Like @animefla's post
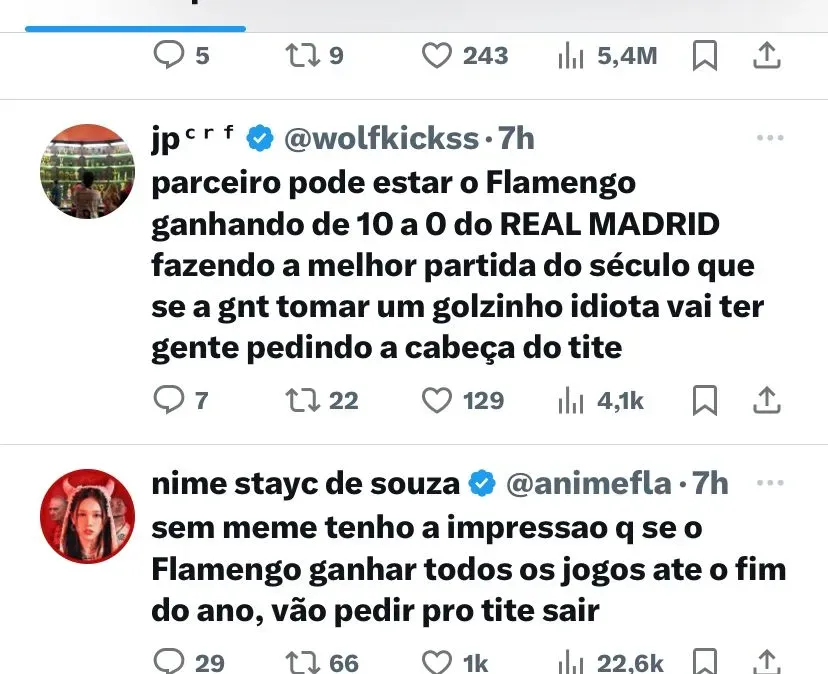828x674 pixels. (437, 661)
